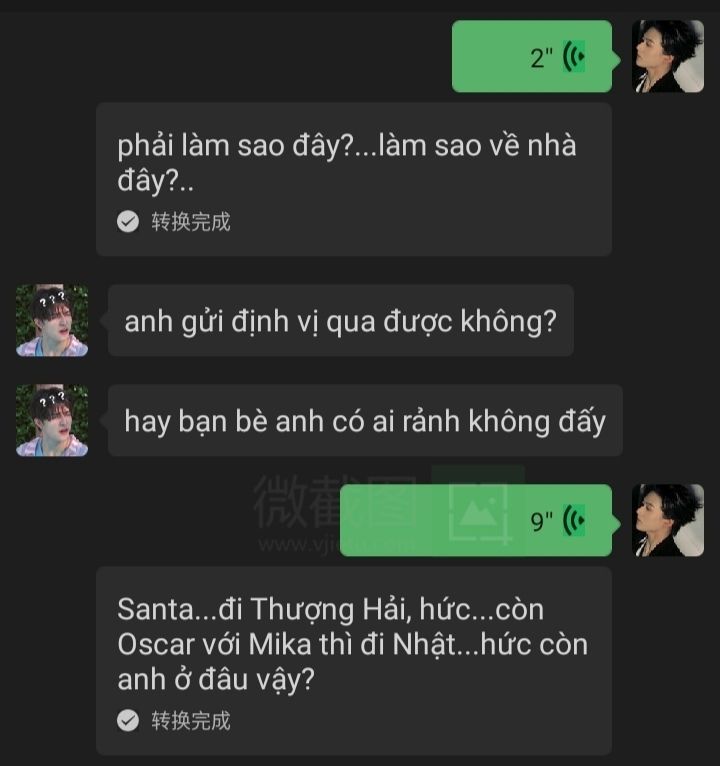Play the 2" voice message
The width and height of the screenshot is (720, 766).
tap(531, 57)
